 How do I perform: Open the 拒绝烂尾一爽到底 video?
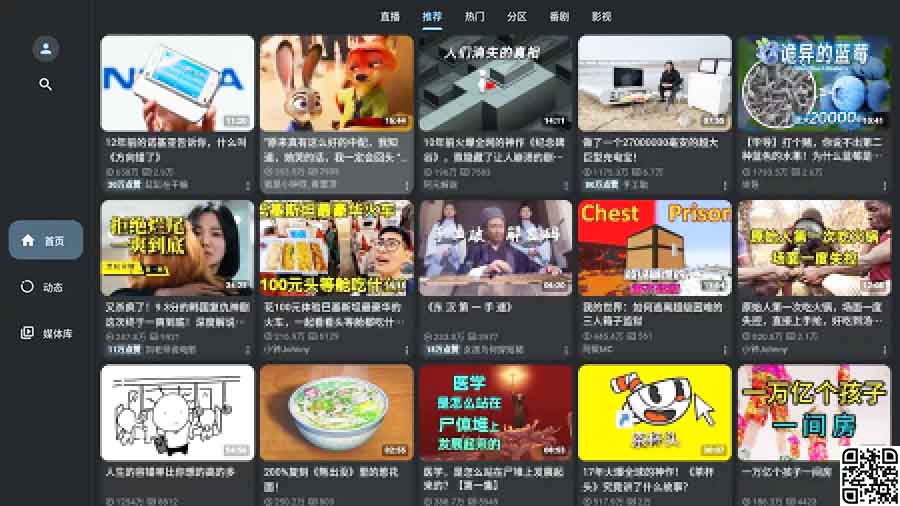tap(177, 247)
